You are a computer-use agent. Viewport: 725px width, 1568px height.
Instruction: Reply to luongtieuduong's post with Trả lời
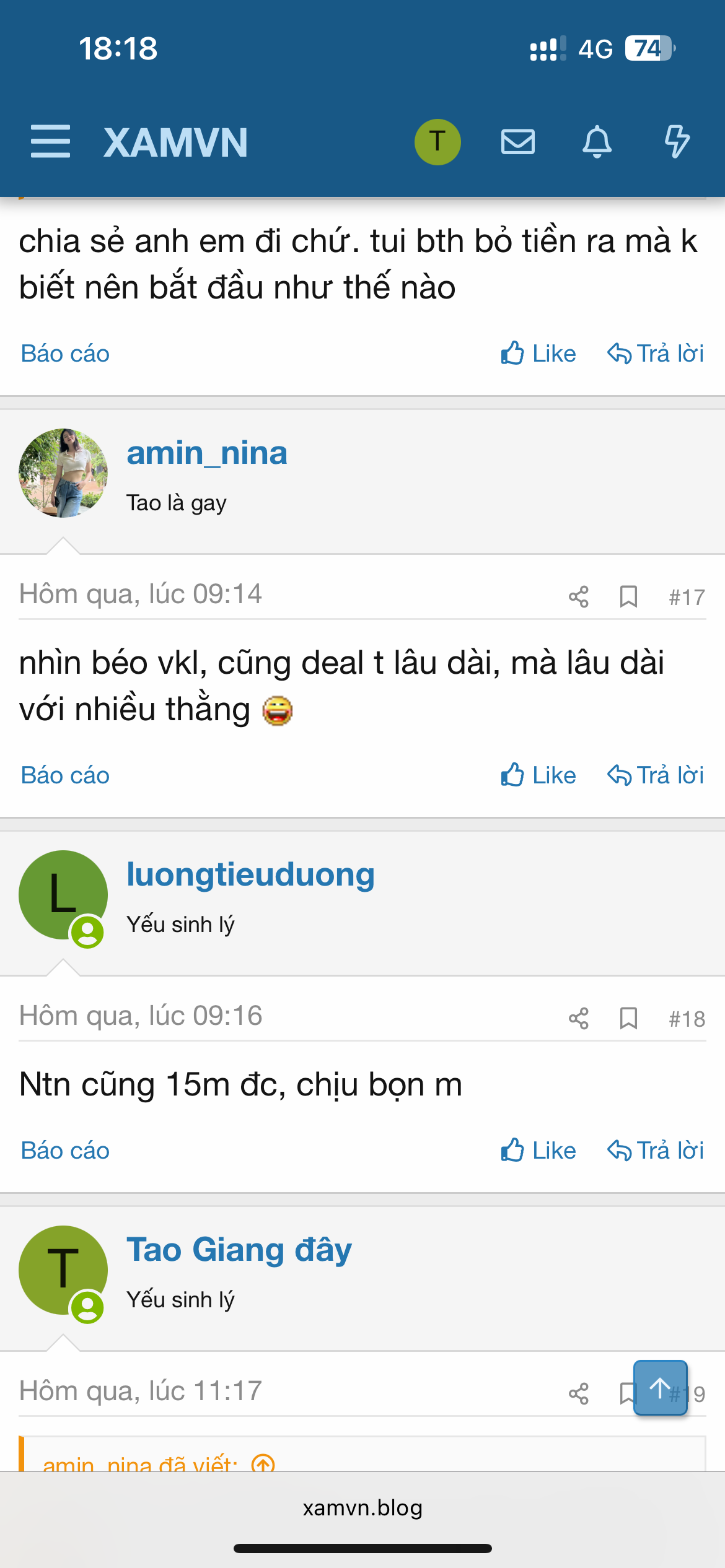[x=656, y=1151]
